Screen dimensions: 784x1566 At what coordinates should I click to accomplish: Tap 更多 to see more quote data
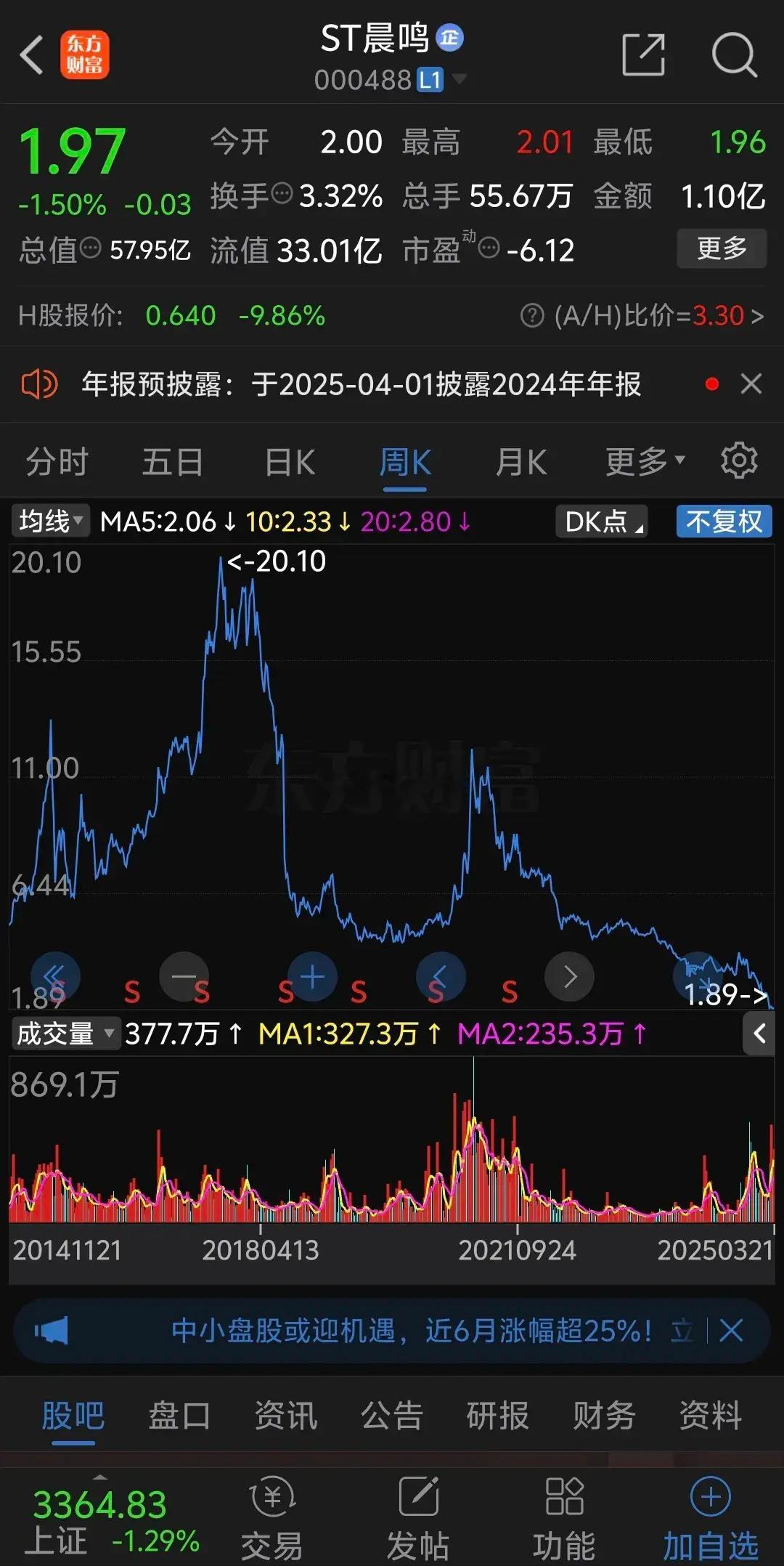tap(722, 248)
